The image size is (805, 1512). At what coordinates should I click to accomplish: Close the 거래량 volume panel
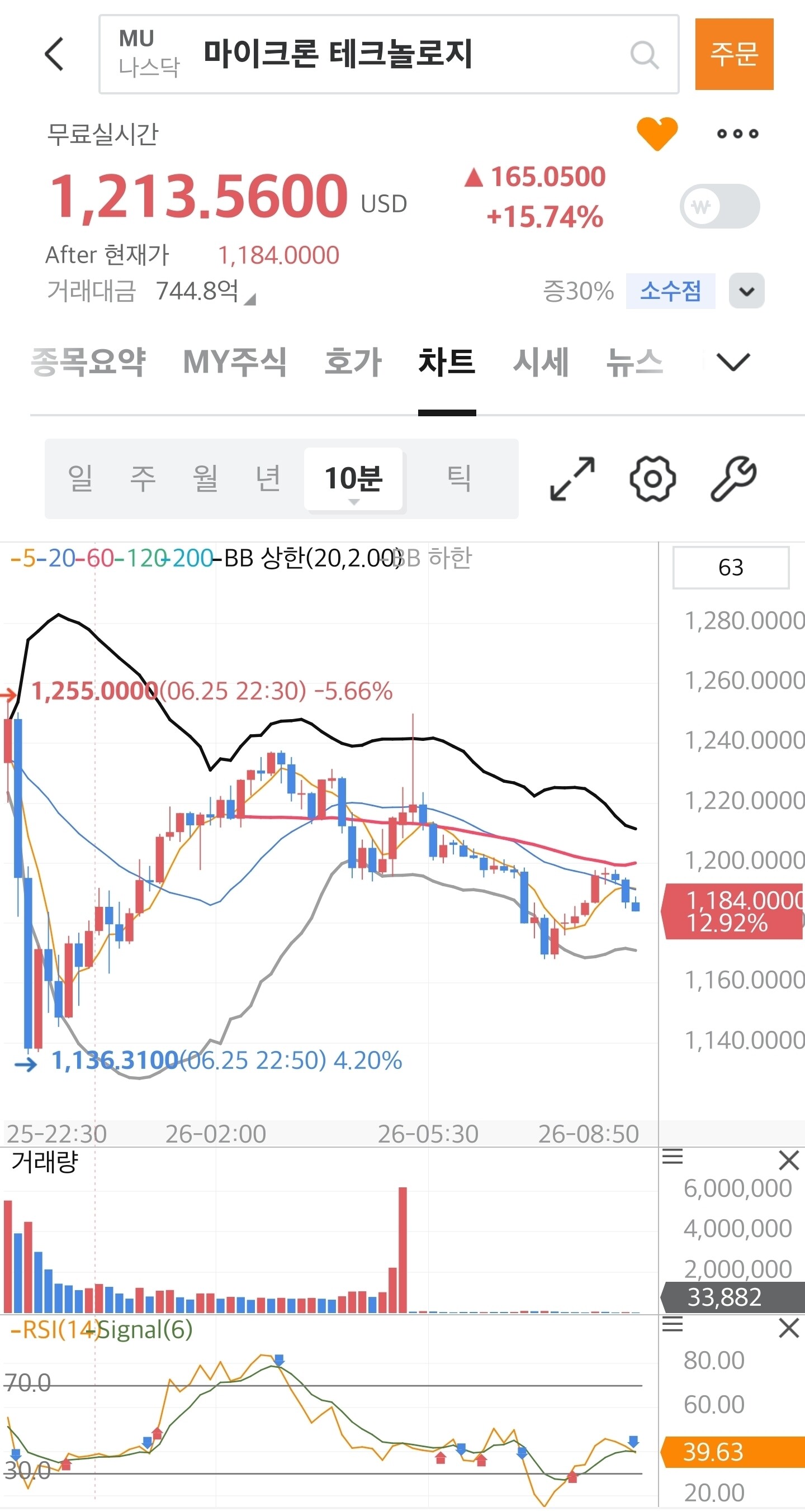(x=789, y=1161)
